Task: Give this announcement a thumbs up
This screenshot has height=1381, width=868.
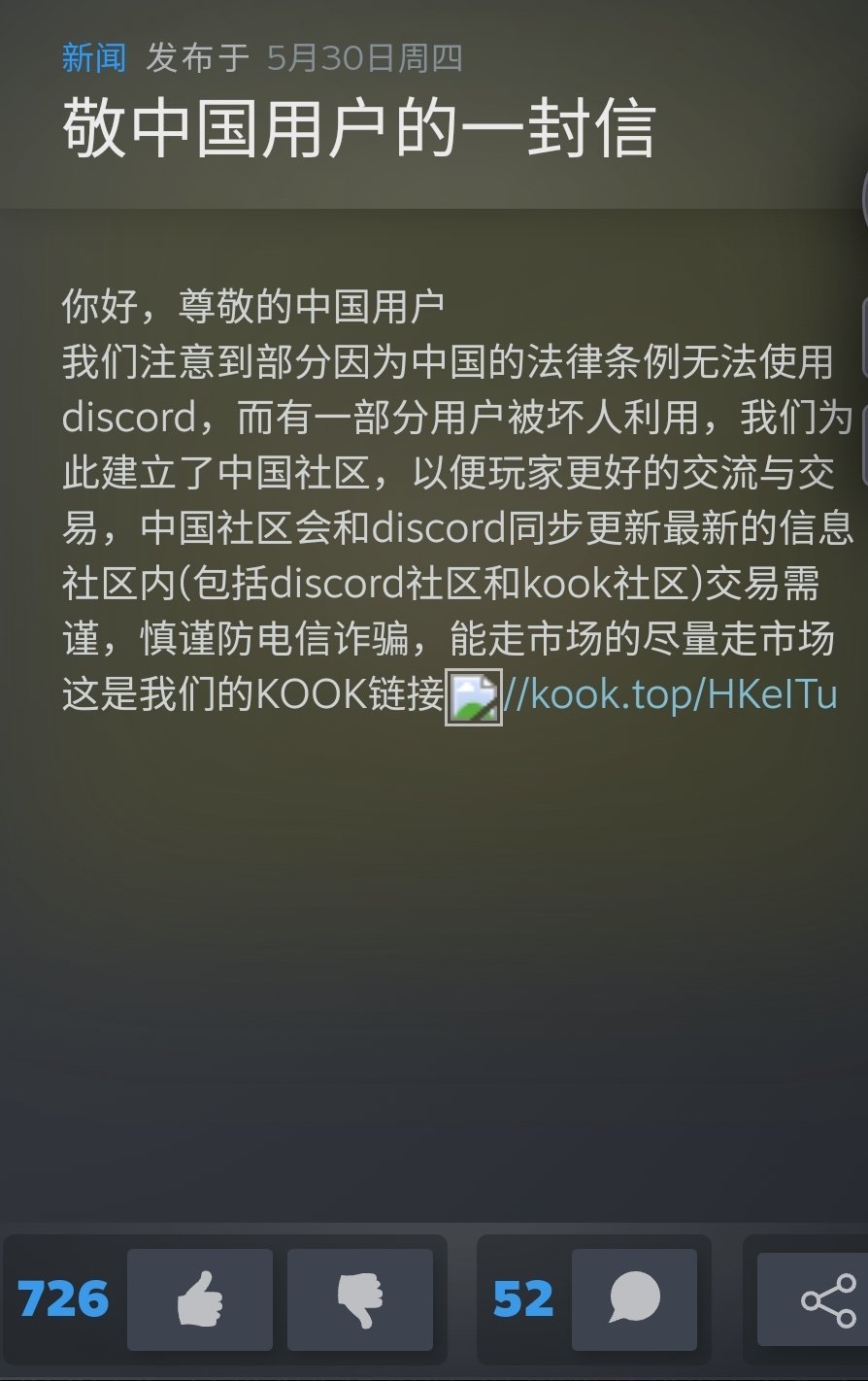Action: point(200,1299)
